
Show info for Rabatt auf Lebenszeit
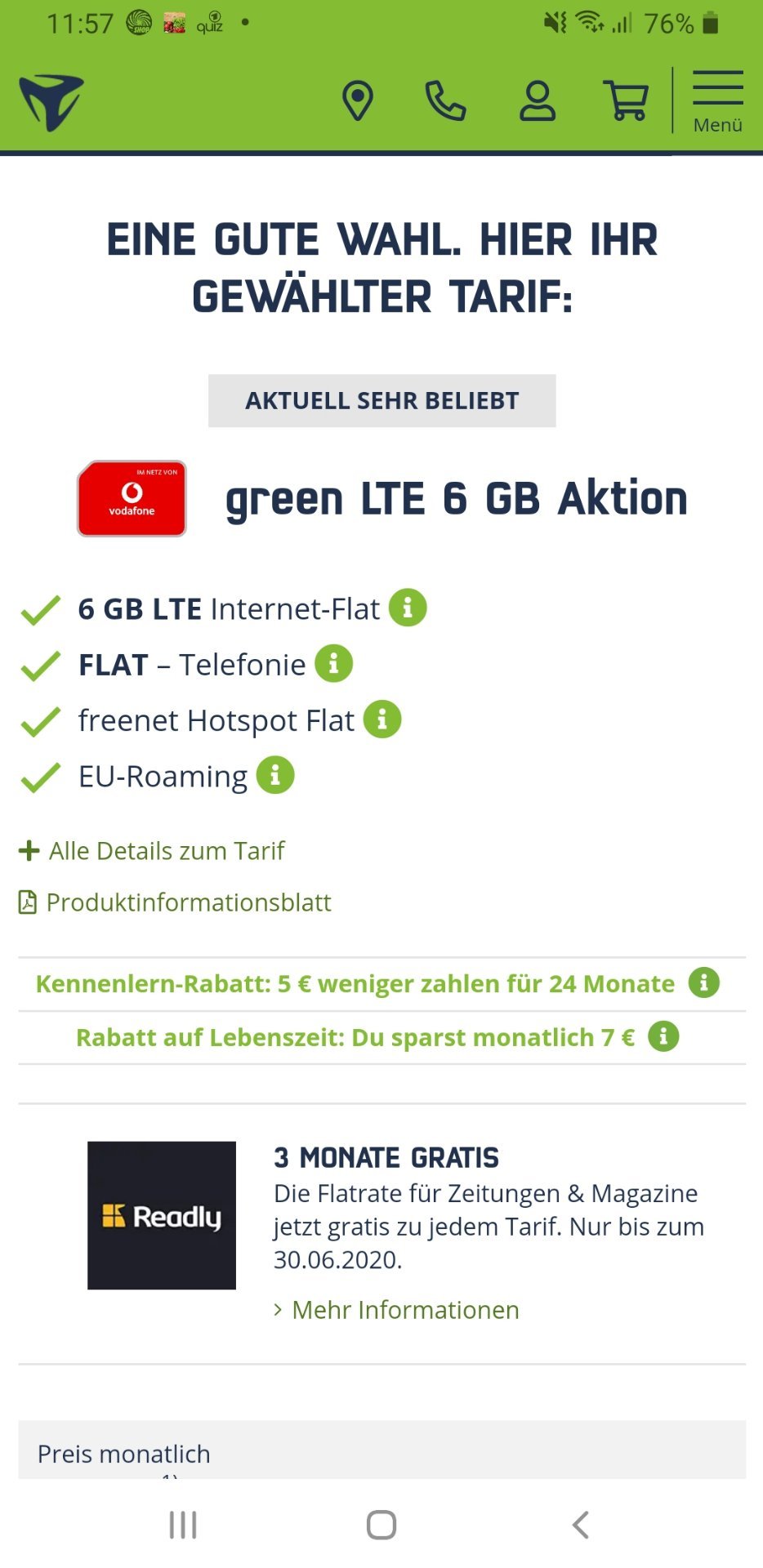[x=663, y=1036]
